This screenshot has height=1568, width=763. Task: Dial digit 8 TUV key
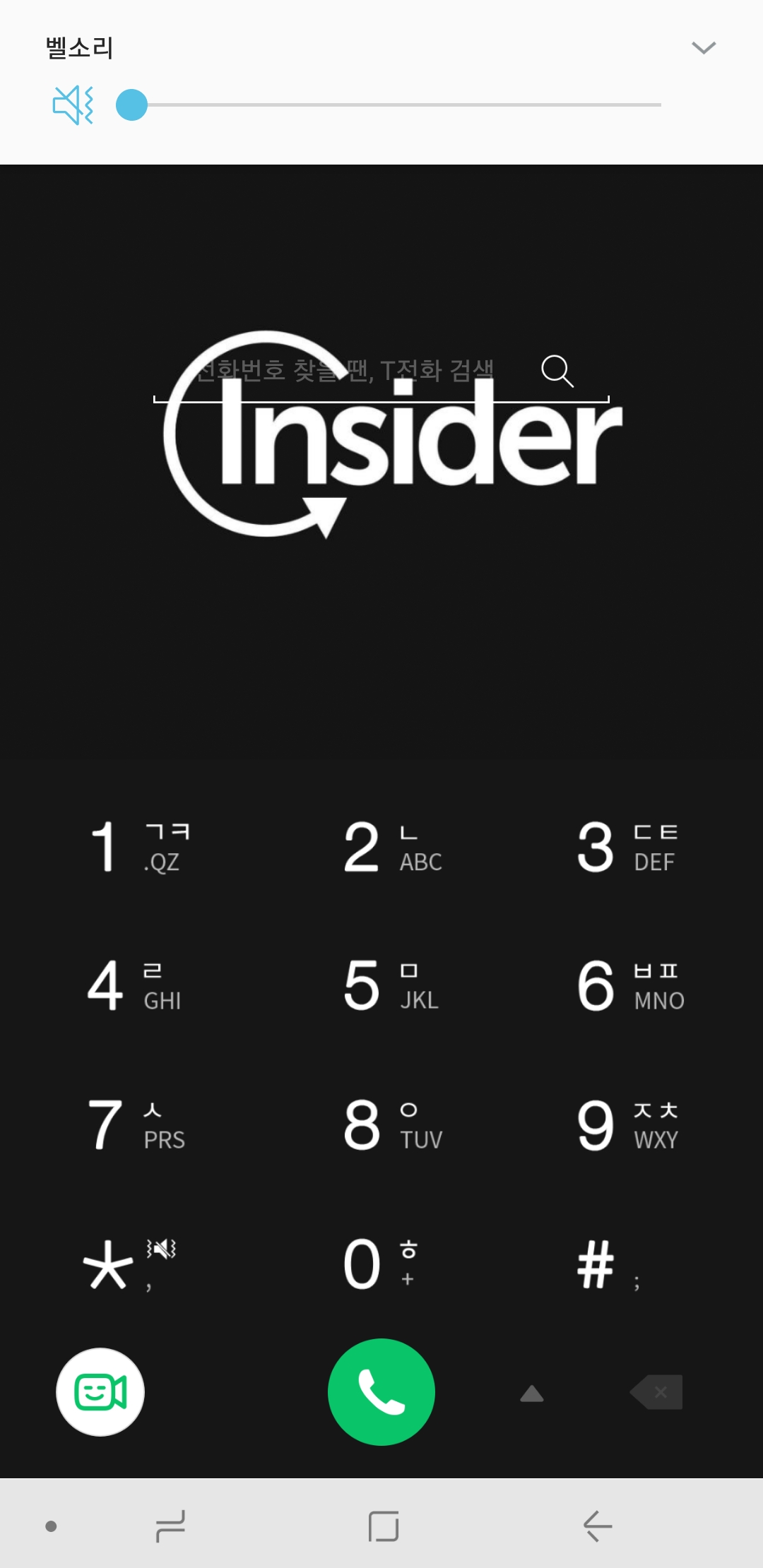[x=393, y=1124]
